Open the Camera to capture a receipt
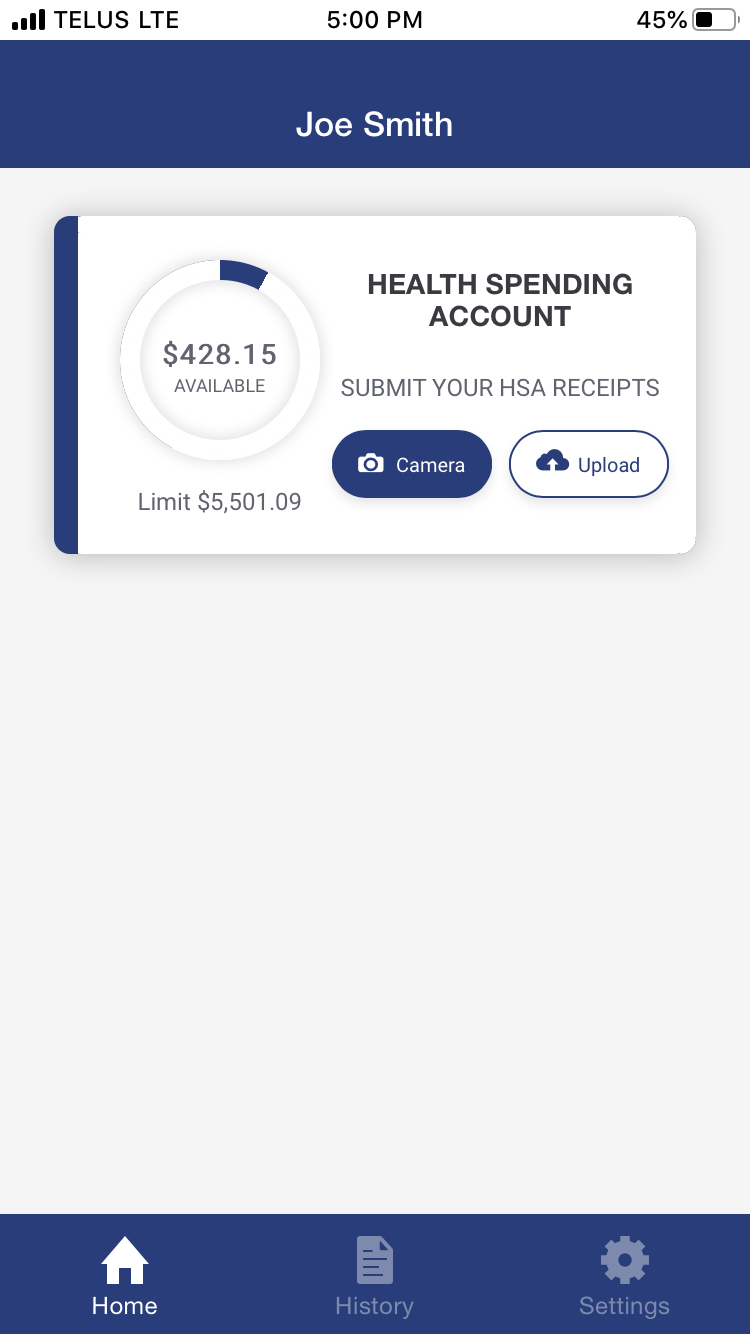750x1334 pixels. 411,464
